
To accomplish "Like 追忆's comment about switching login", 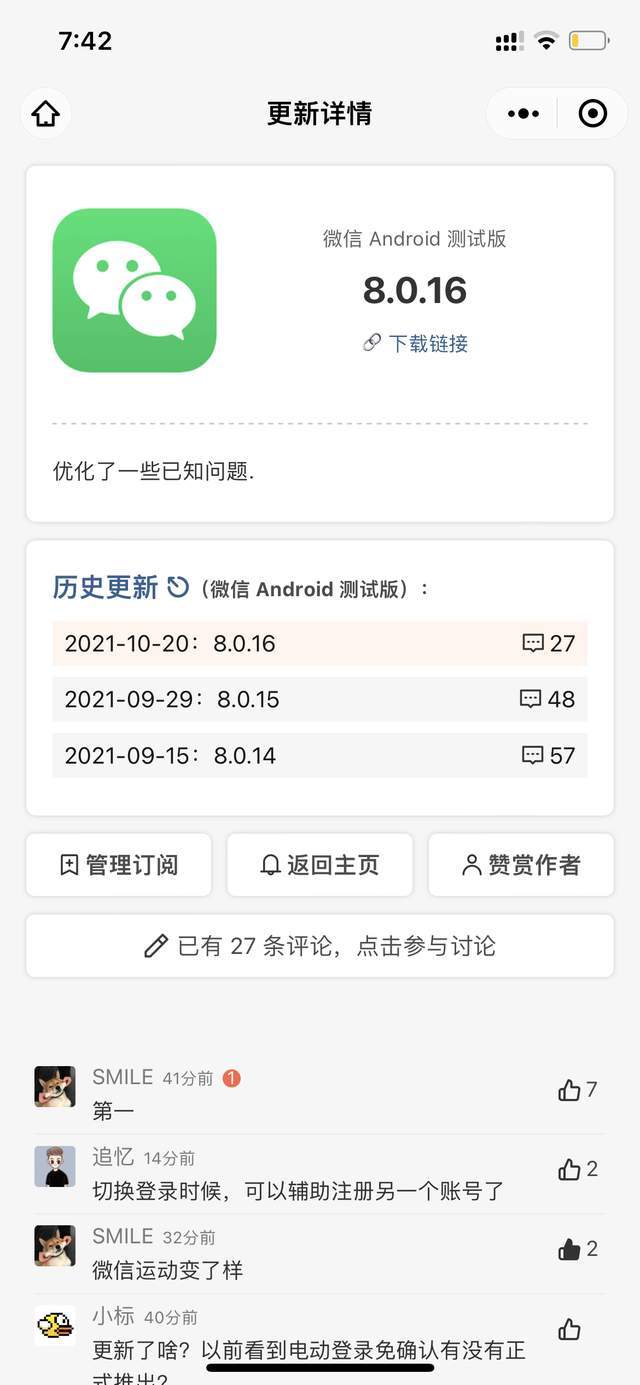I will click(577, 1169).
